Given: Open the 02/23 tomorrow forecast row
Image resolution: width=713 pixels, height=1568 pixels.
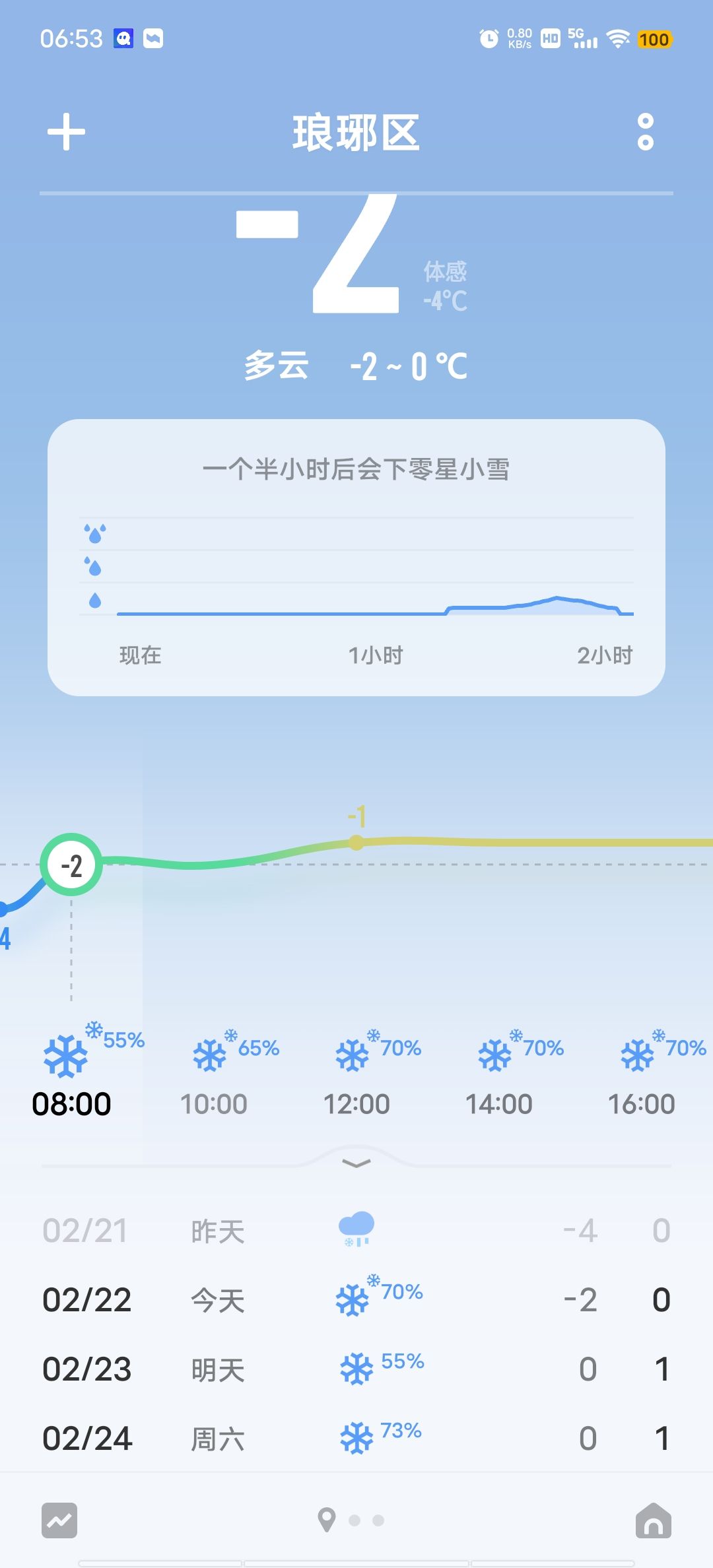Looking at the screenshot, I should point(356,1369).
